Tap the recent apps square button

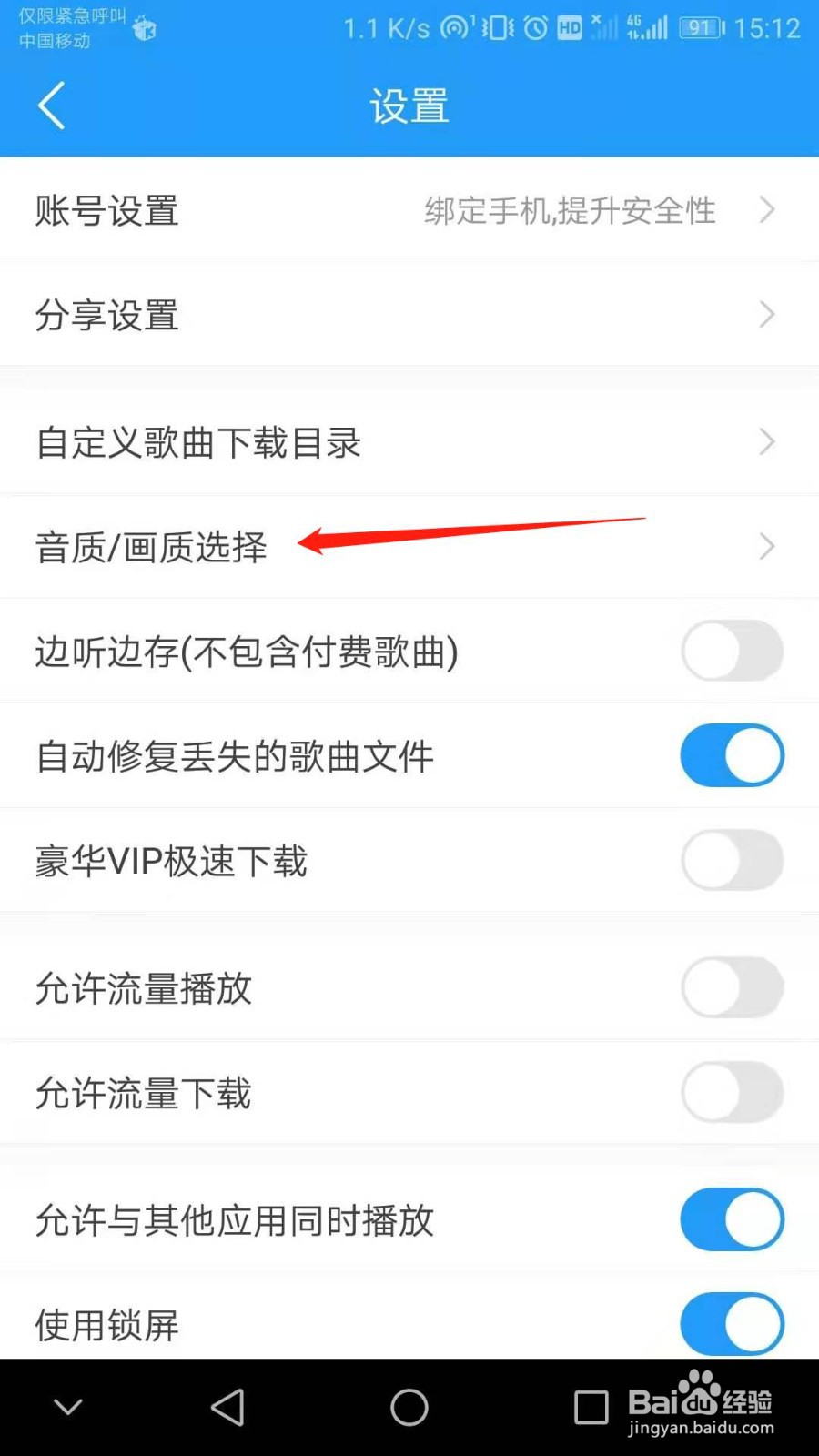588,1406
